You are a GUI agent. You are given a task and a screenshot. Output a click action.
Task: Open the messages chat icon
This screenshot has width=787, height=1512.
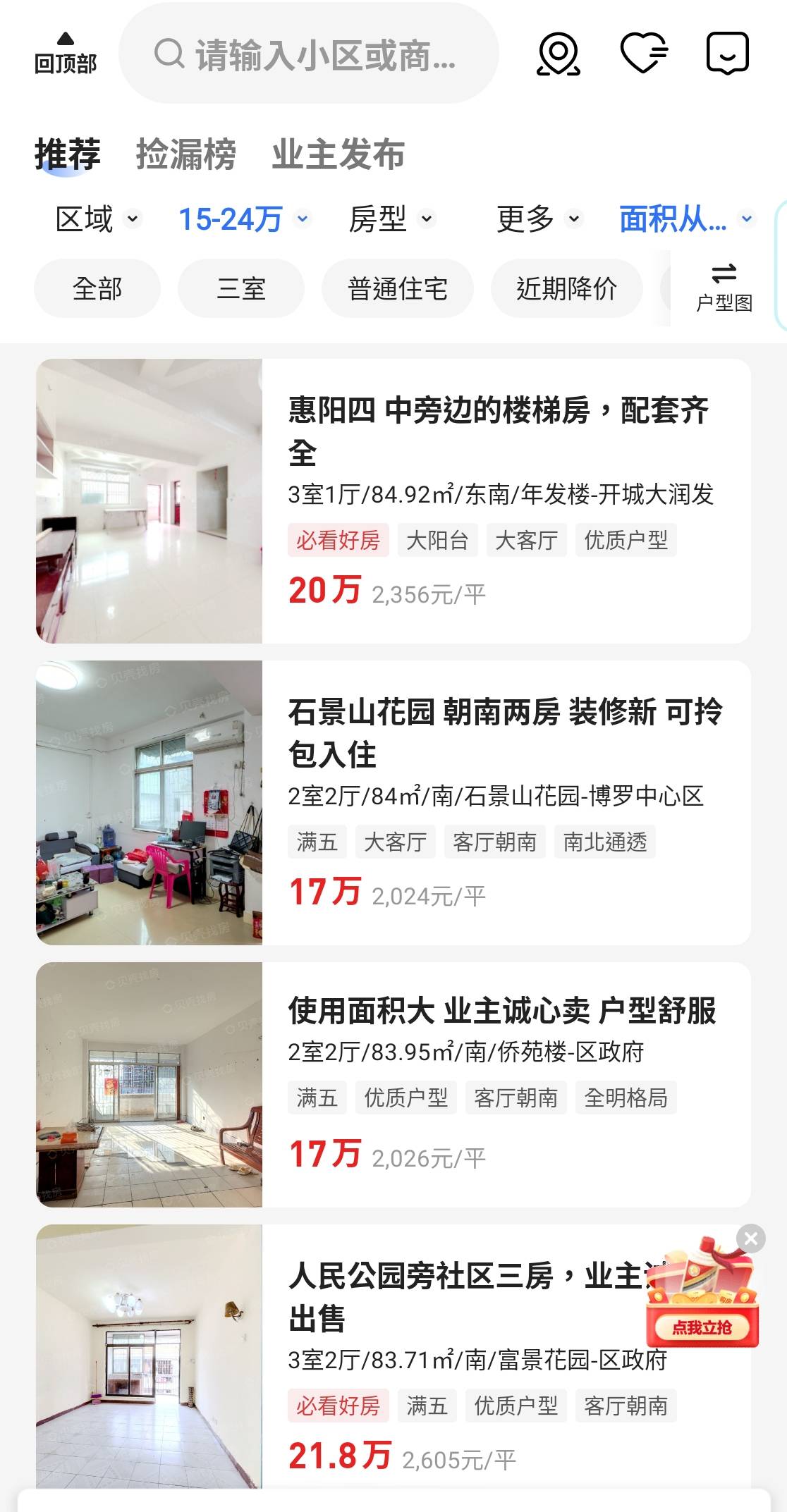(727, 53)
